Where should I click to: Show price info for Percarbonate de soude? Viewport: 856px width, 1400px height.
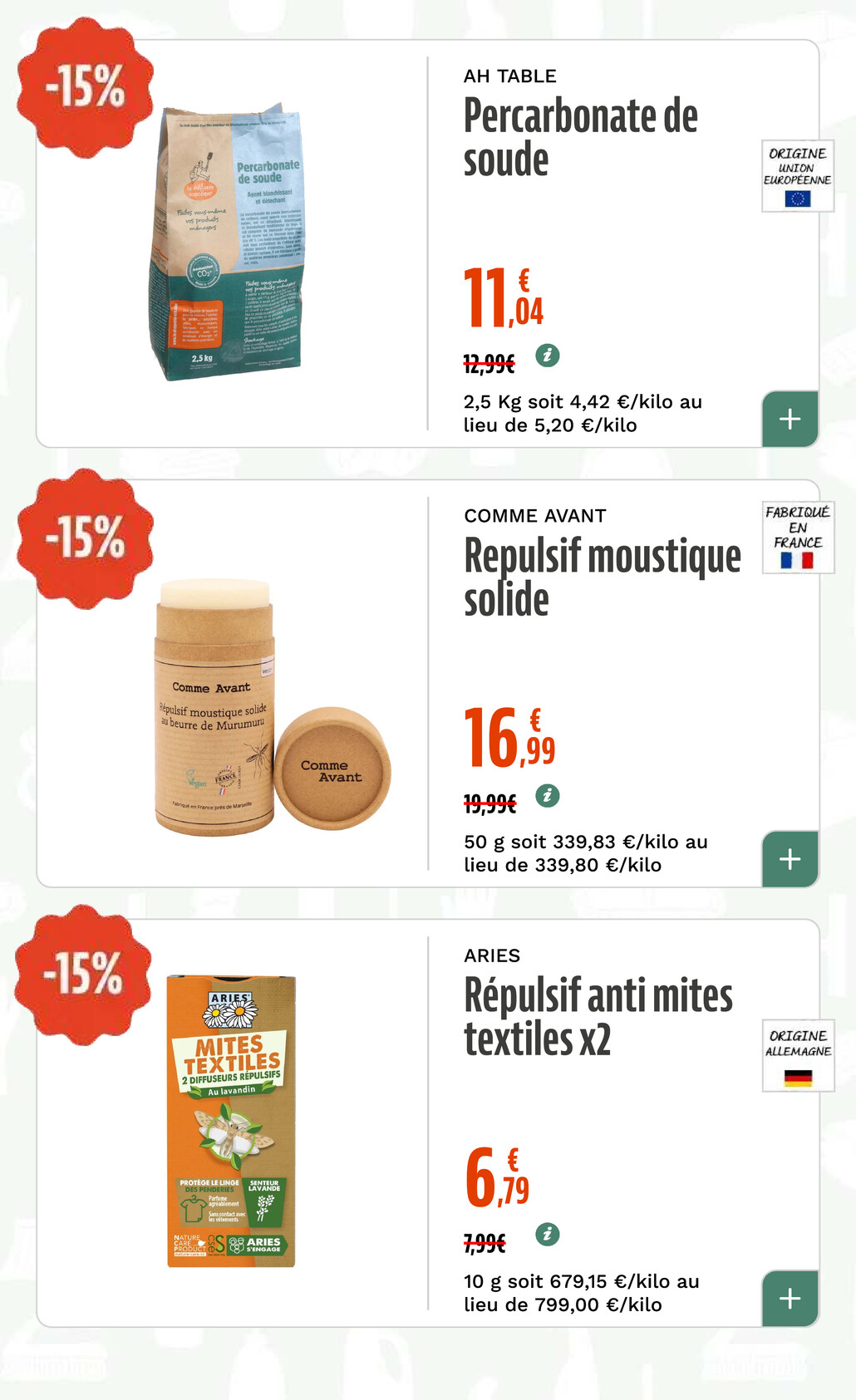tap(547, 356)
